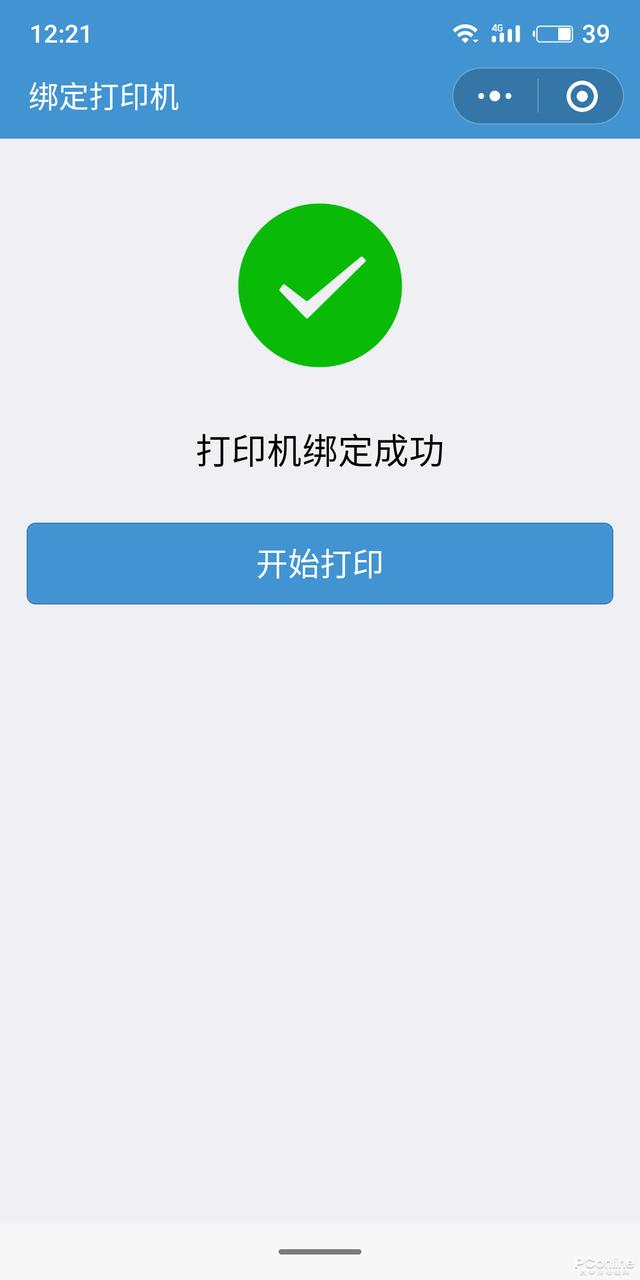Open the mini program's three-dot menu
The image size is (640, 1280).
pos(495,96)
